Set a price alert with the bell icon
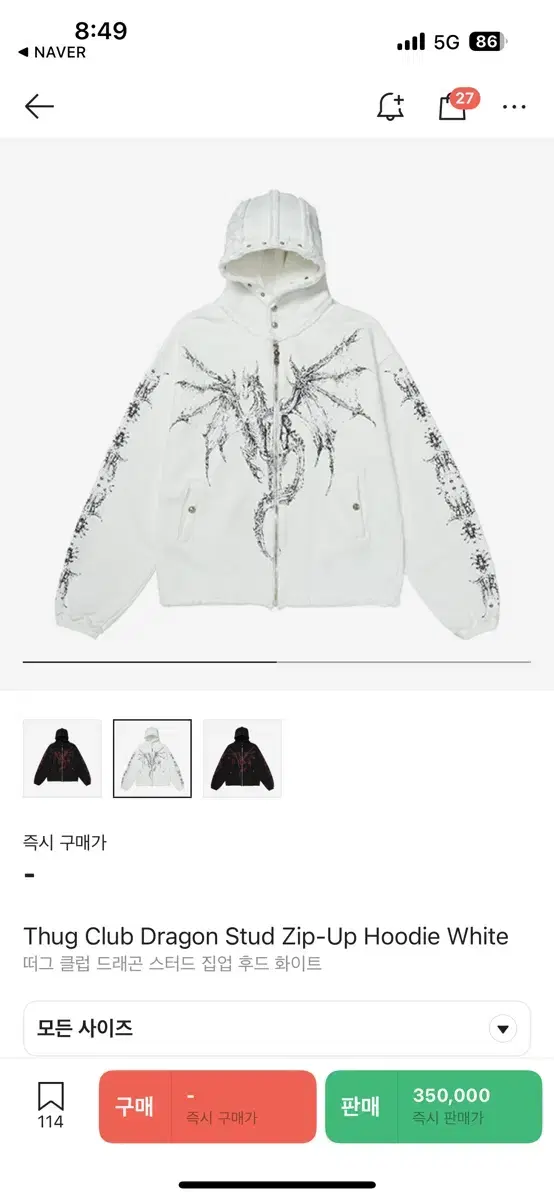The image size is (554, 1200). point(391,107)
